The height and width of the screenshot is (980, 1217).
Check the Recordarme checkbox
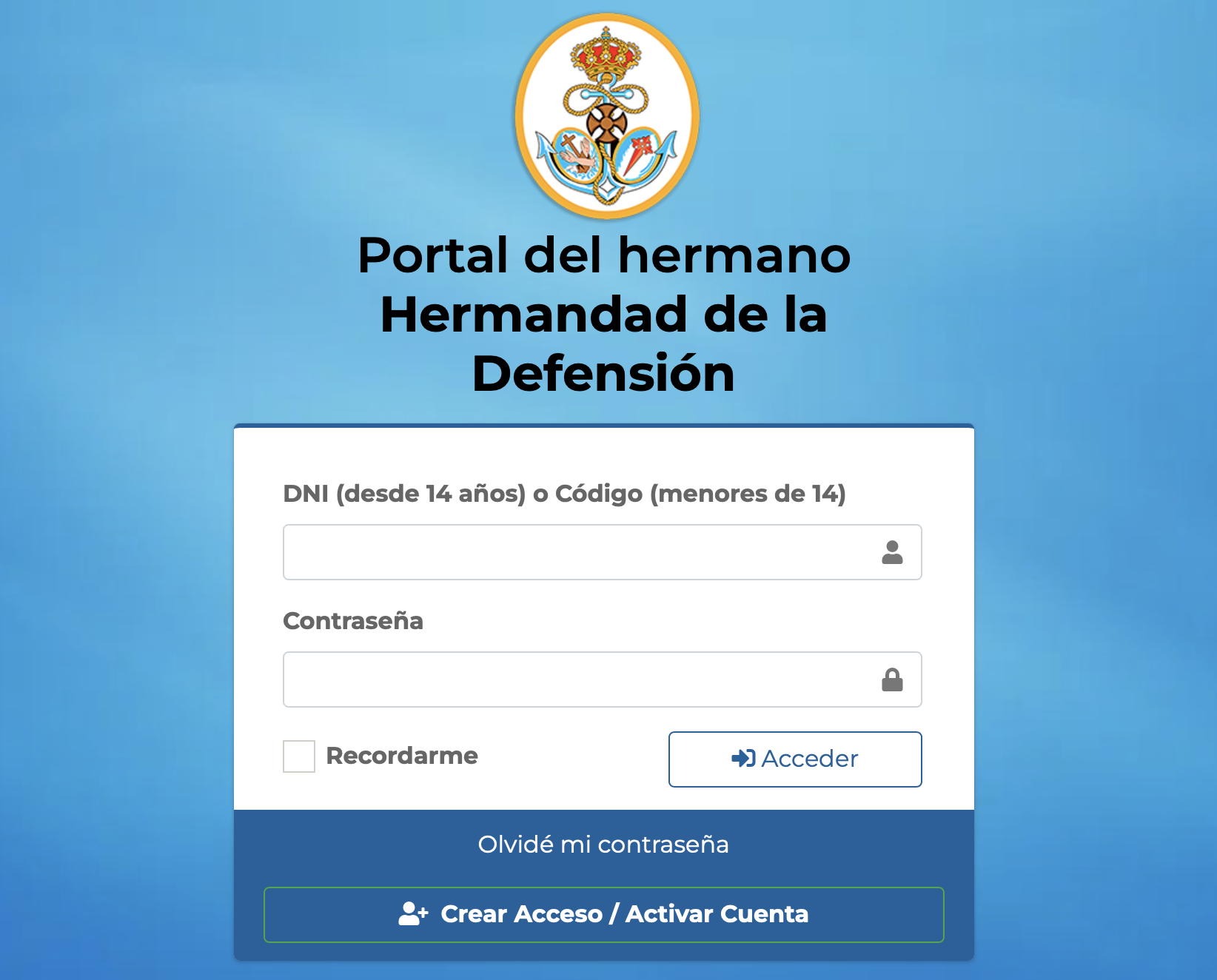point(299,756)
